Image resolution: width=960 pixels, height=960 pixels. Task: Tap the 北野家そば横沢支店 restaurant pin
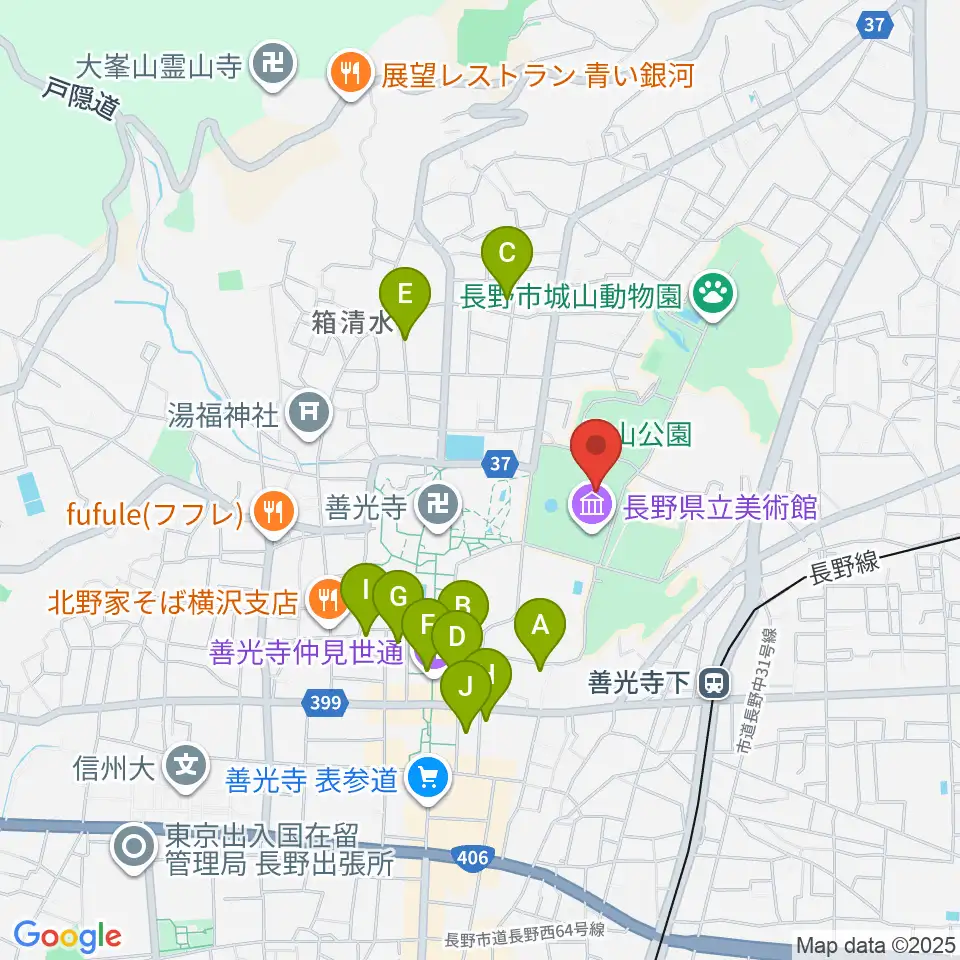[x=329, y=601]
